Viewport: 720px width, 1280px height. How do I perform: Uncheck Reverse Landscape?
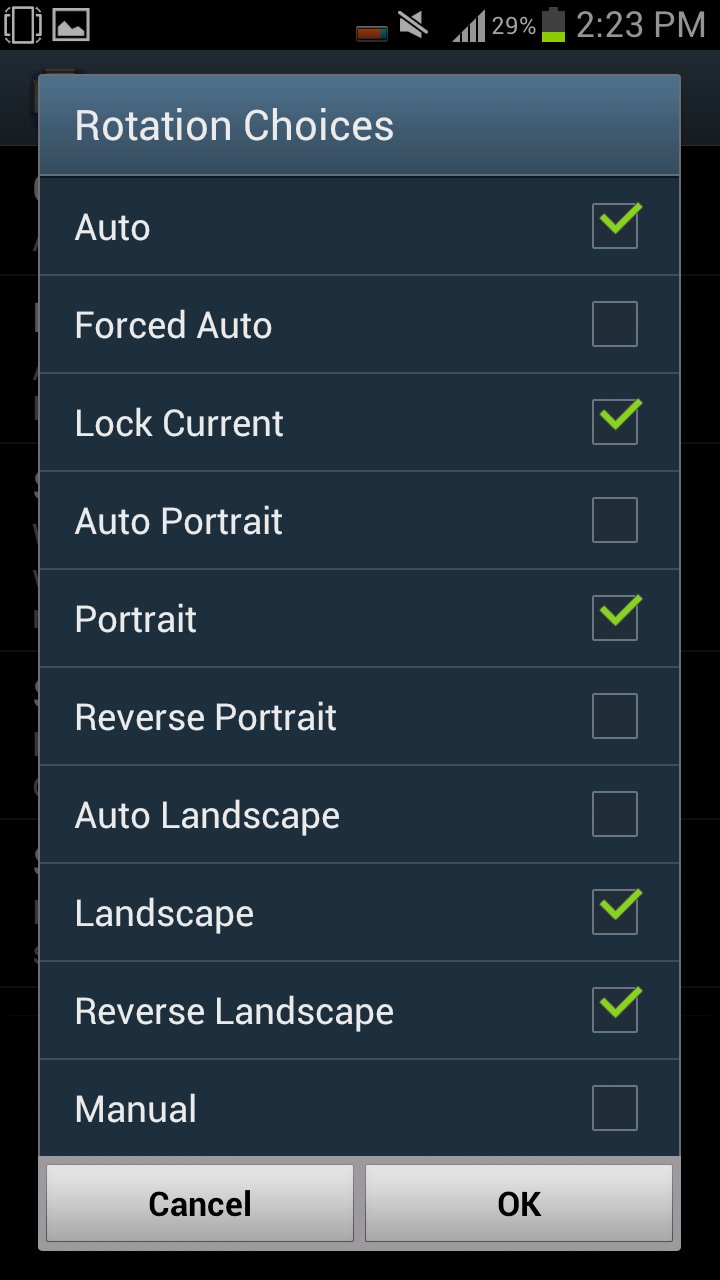coord(614,1011)
